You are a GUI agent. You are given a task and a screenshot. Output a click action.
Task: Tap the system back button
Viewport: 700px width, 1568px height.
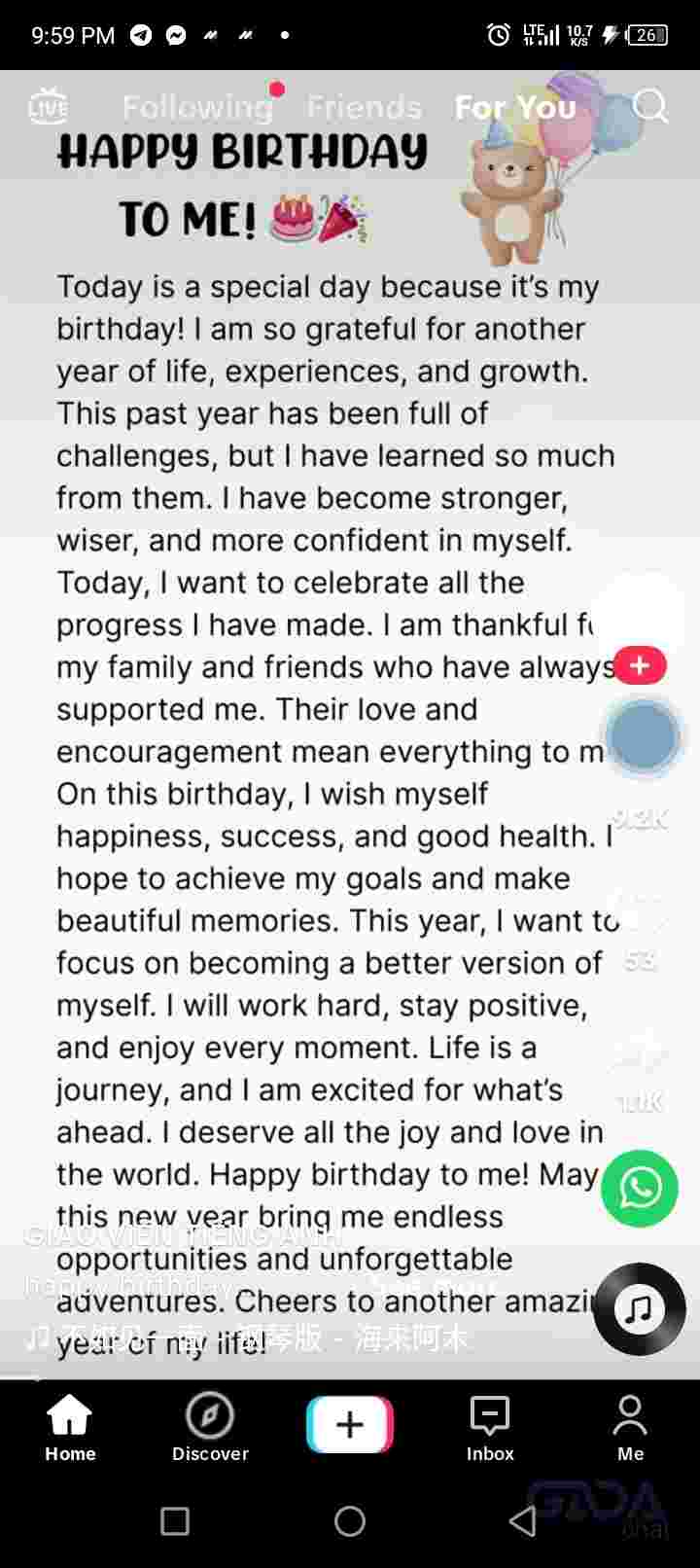pos(523,1520)
